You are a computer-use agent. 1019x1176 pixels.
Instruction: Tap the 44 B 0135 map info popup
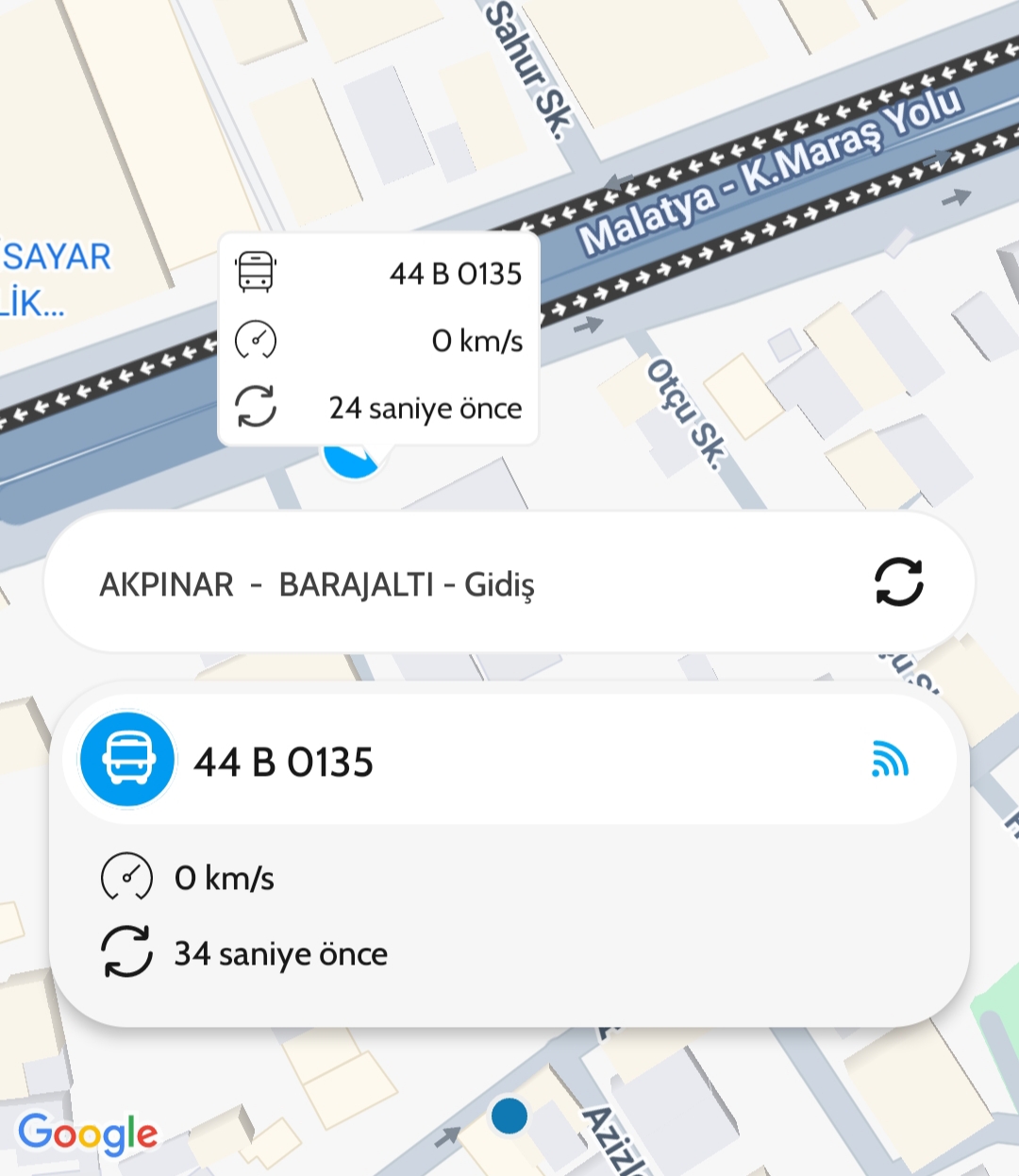pos(378,340)
